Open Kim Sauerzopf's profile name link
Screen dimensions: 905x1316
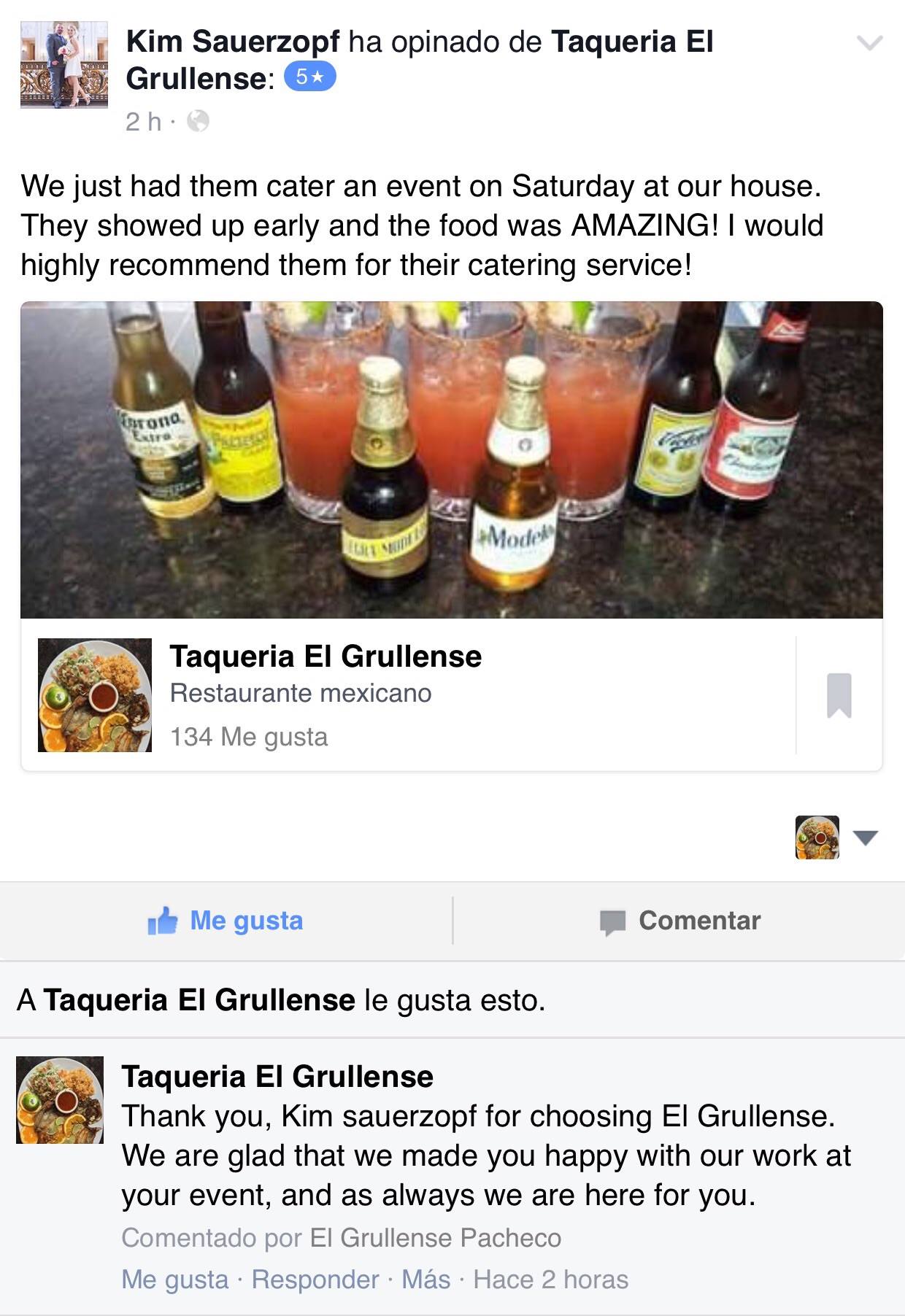click(x=232, y=42)
